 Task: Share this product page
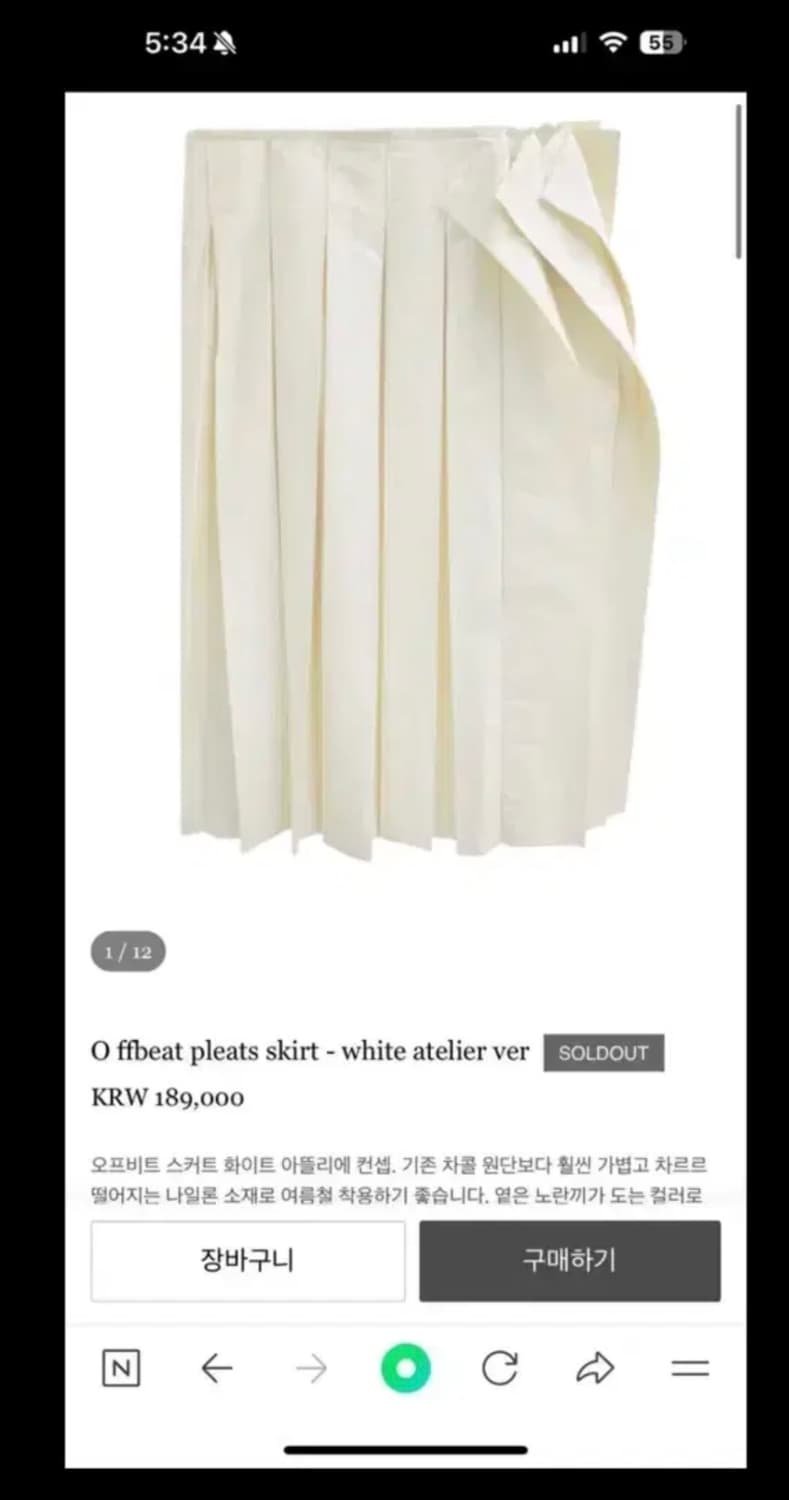click(595, 1368)
